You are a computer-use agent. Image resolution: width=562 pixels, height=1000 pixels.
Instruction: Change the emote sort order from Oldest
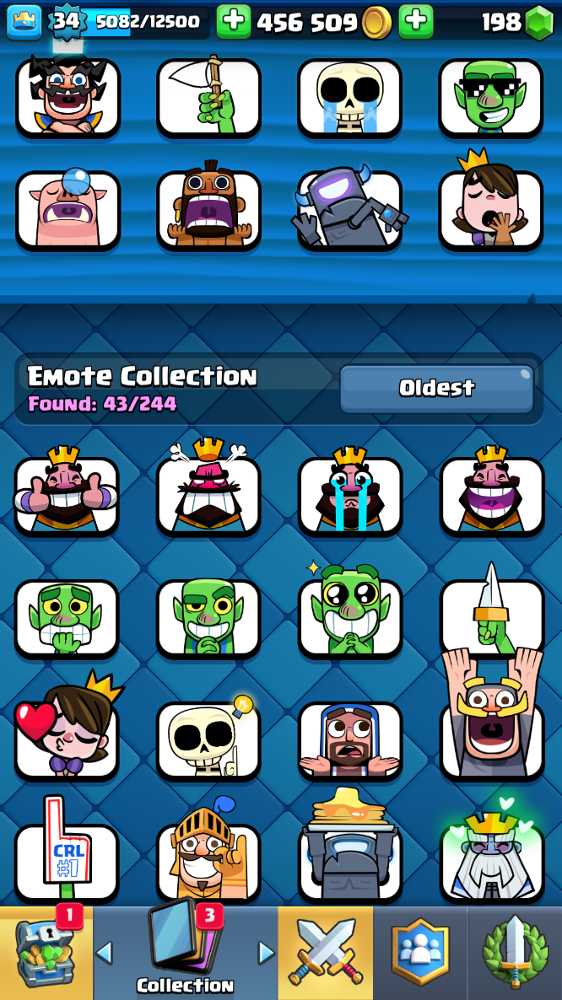tap(437, 388)
